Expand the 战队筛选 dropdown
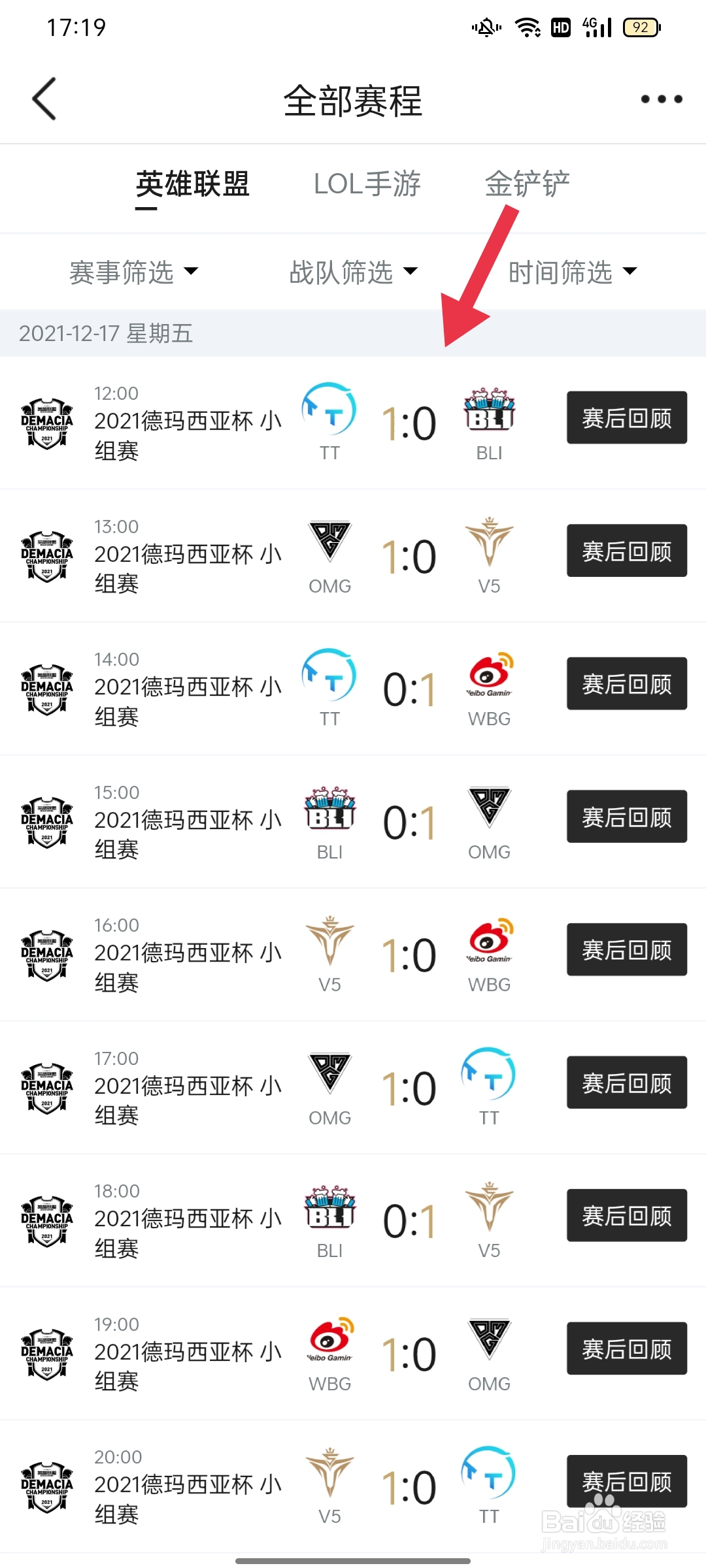 [x=353, y=272]
